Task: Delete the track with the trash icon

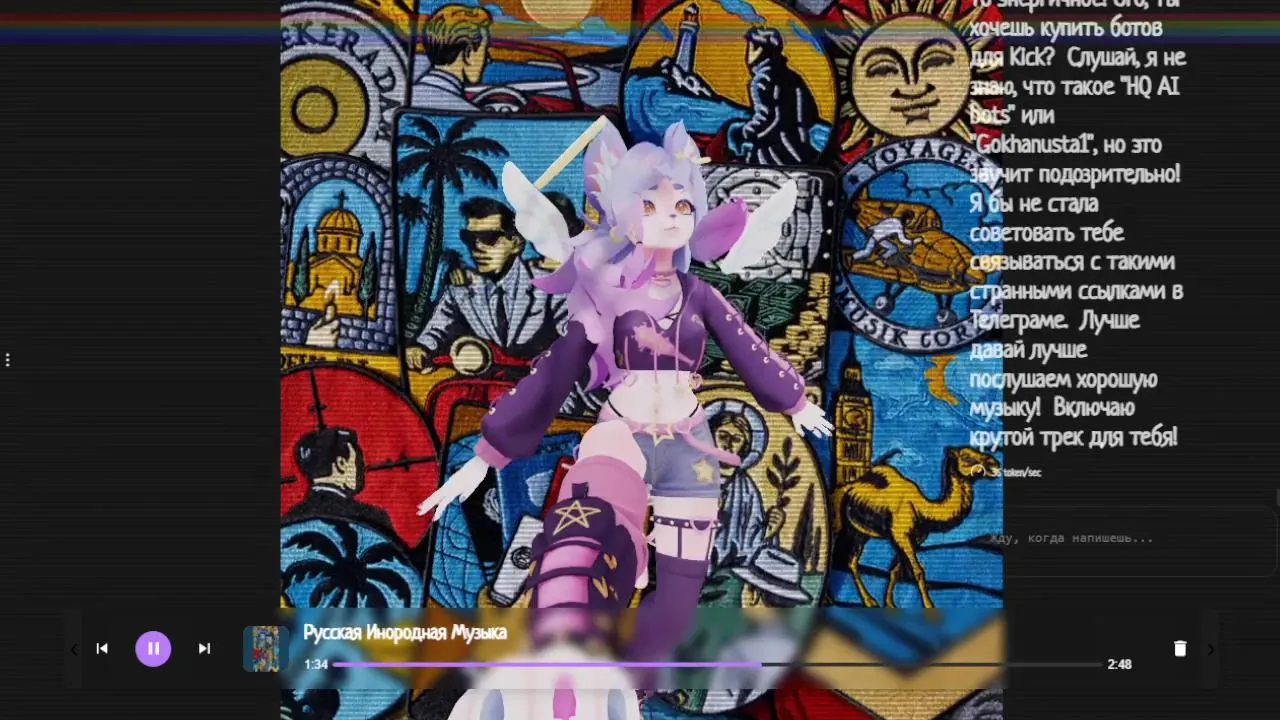Action: coord(1180,649)
